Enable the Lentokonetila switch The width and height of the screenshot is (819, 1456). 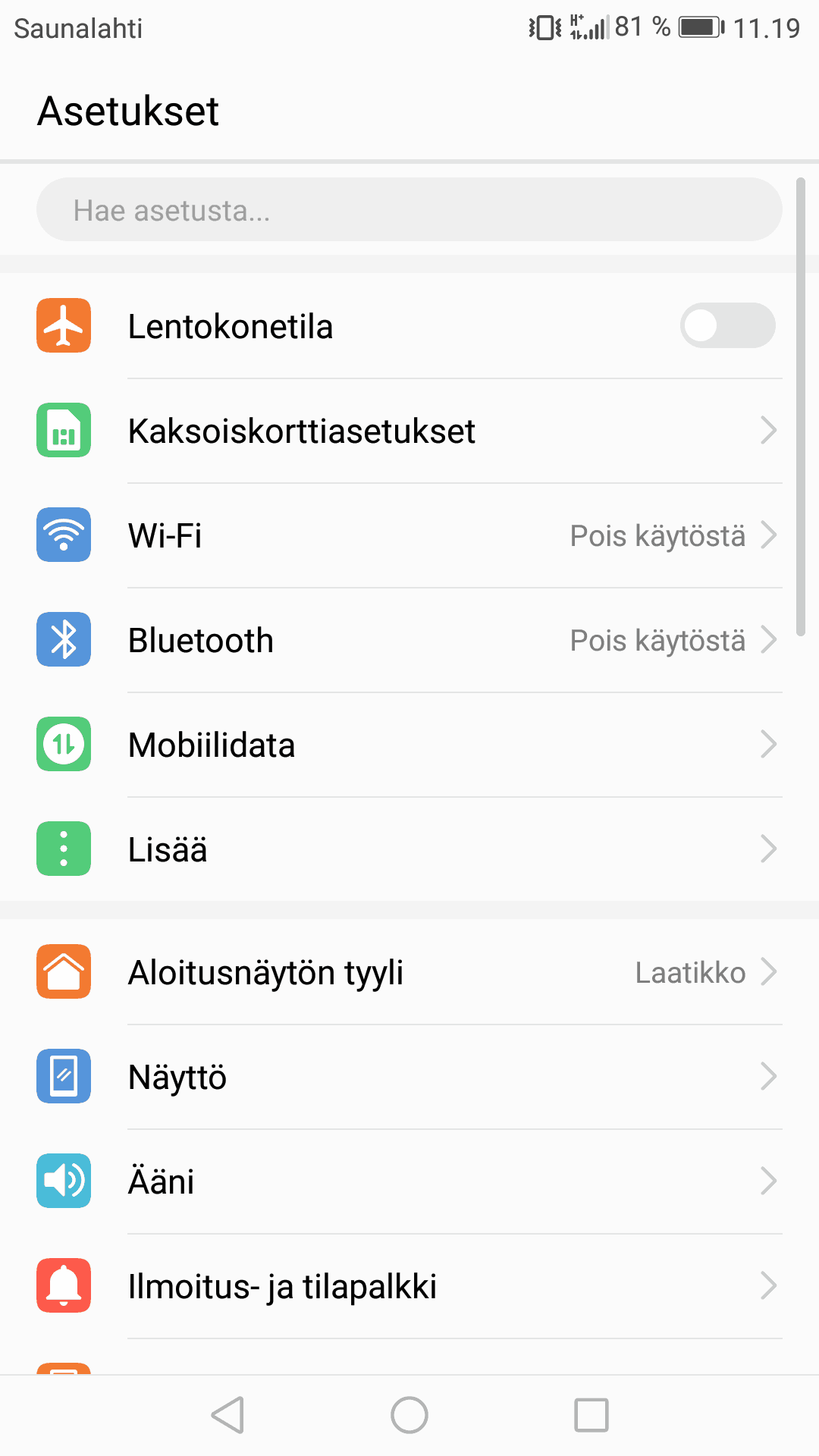727,326
